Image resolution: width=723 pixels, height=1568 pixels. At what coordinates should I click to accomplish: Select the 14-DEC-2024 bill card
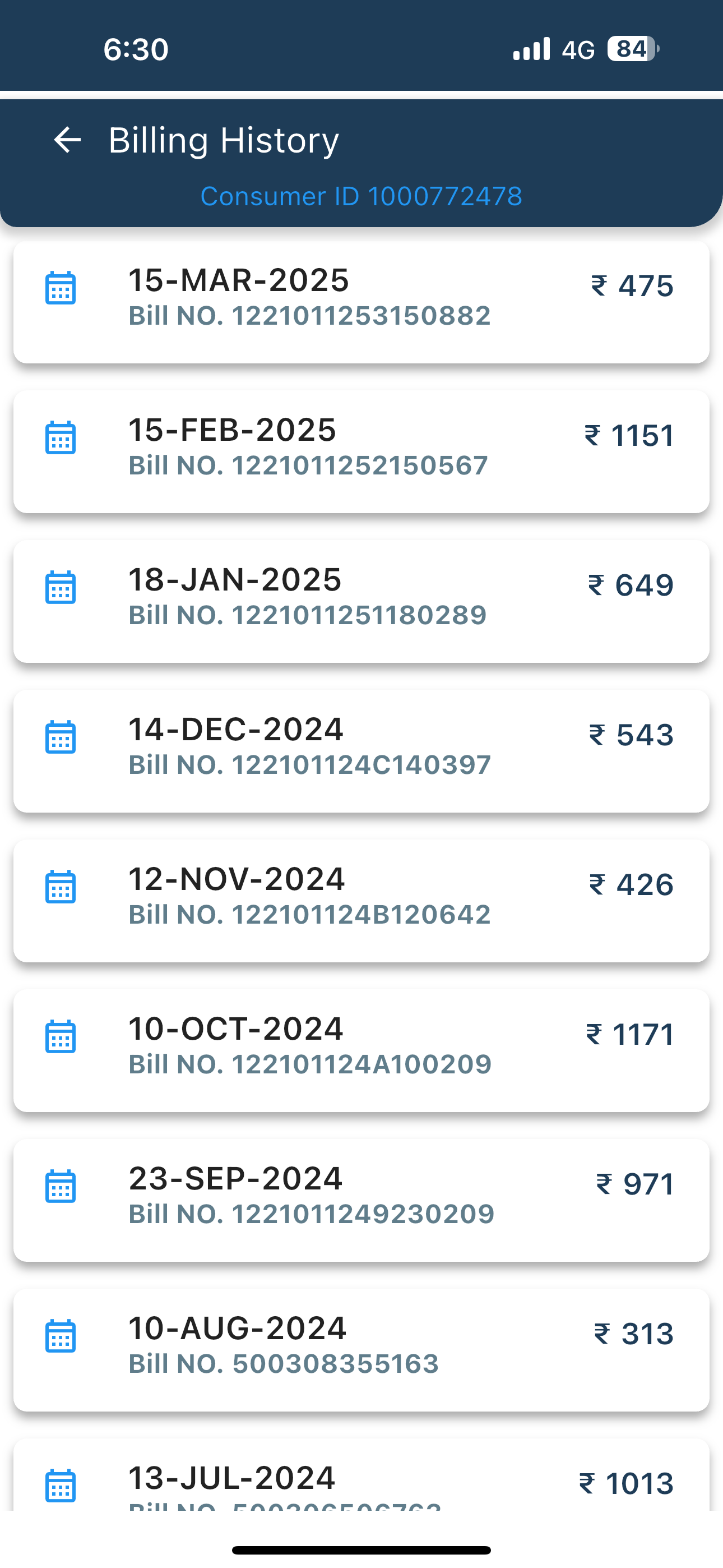pos(361,751)
